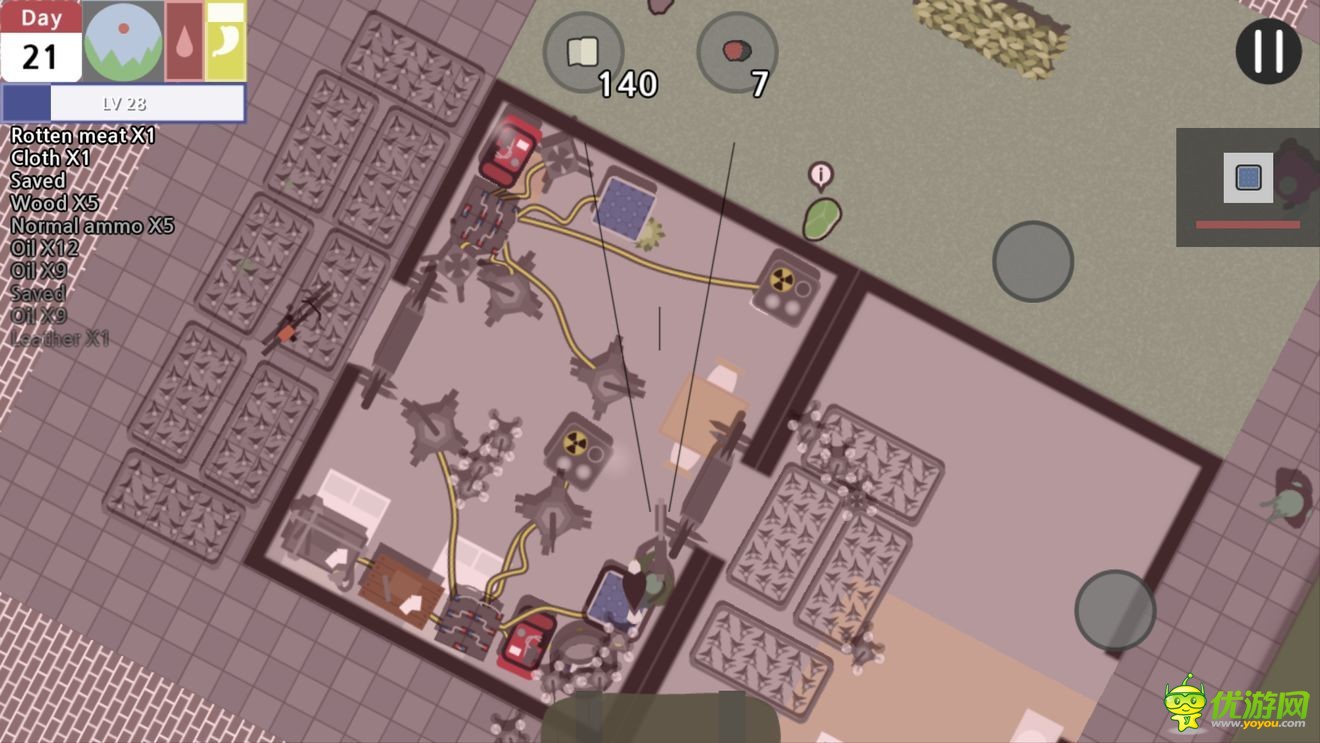This screenshot has height=743, width=1320.
Task: Tap the info marker above the green blob
Action: [x=821, y=176]
